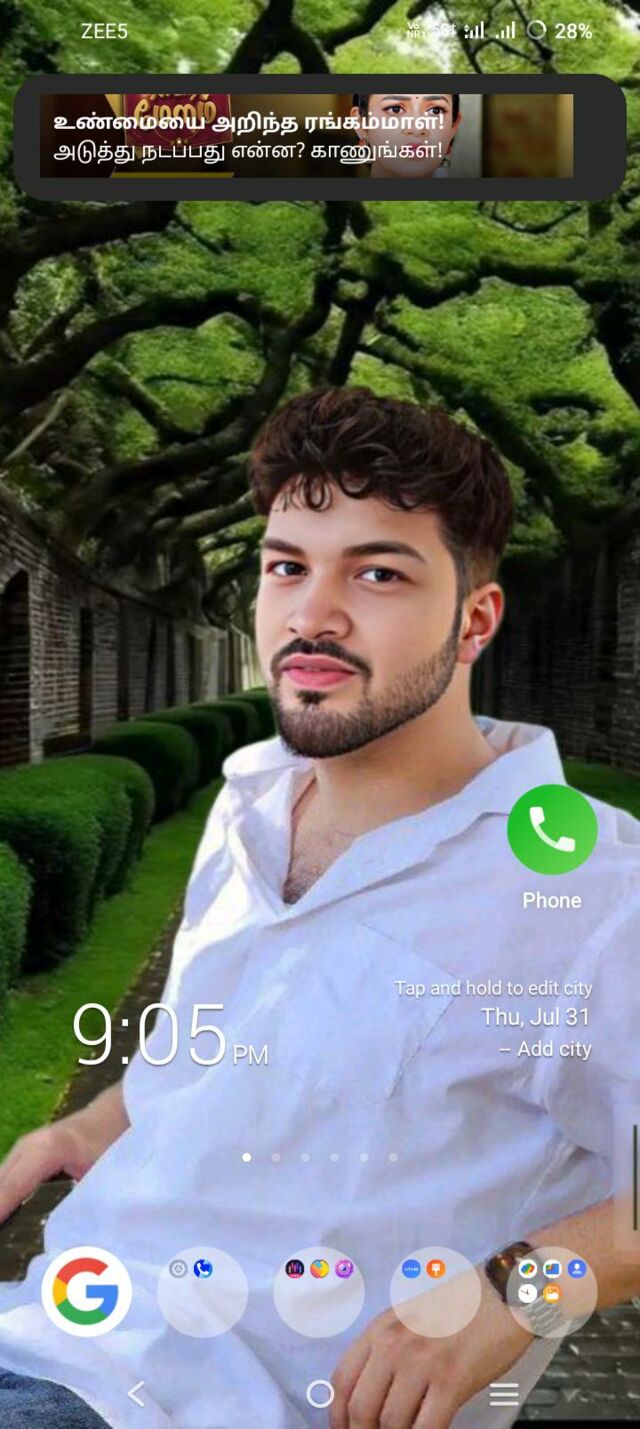Tap Add city on the weather widget
Screen dimensions: 640x1429
[545, 1049]
